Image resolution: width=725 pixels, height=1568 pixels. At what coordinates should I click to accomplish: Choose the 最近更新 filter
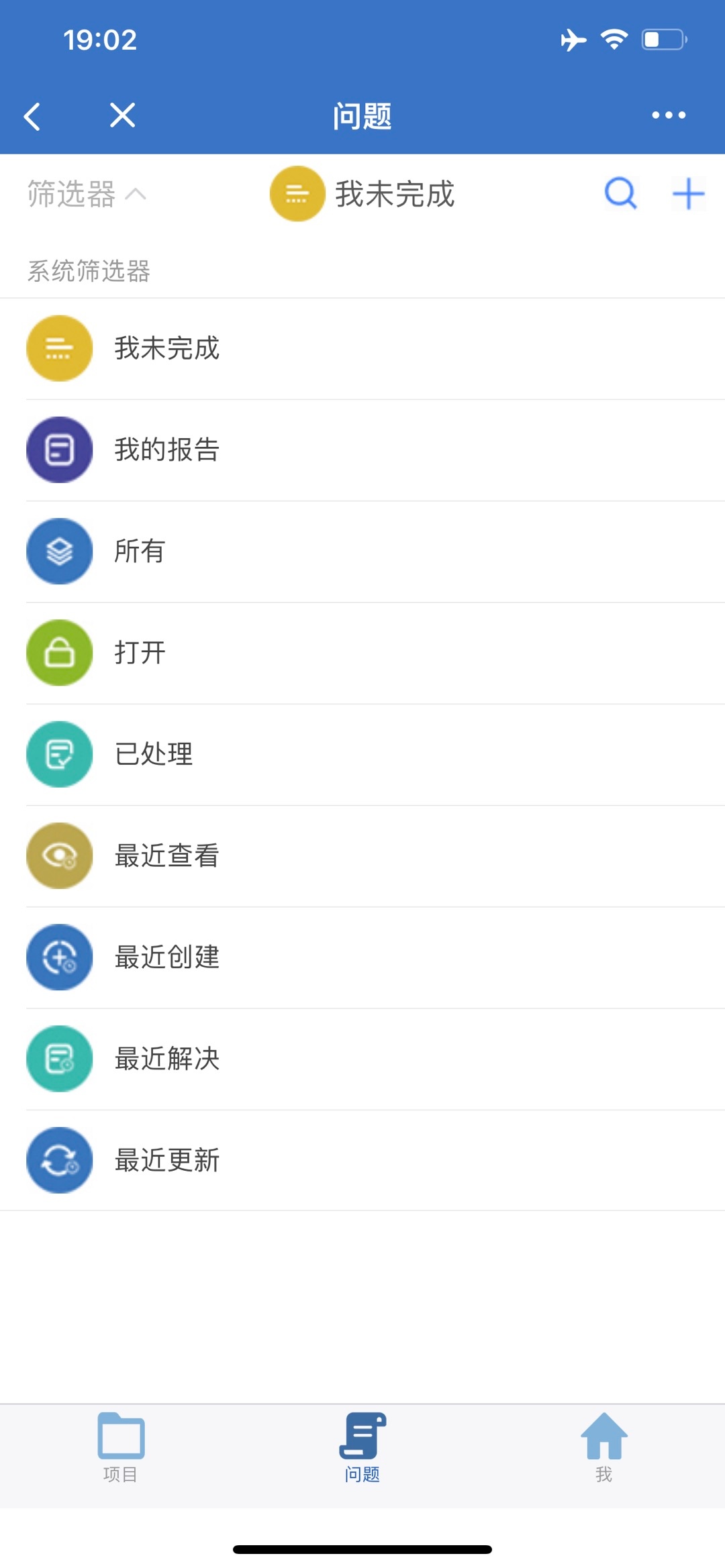[x=362, y=1159]
